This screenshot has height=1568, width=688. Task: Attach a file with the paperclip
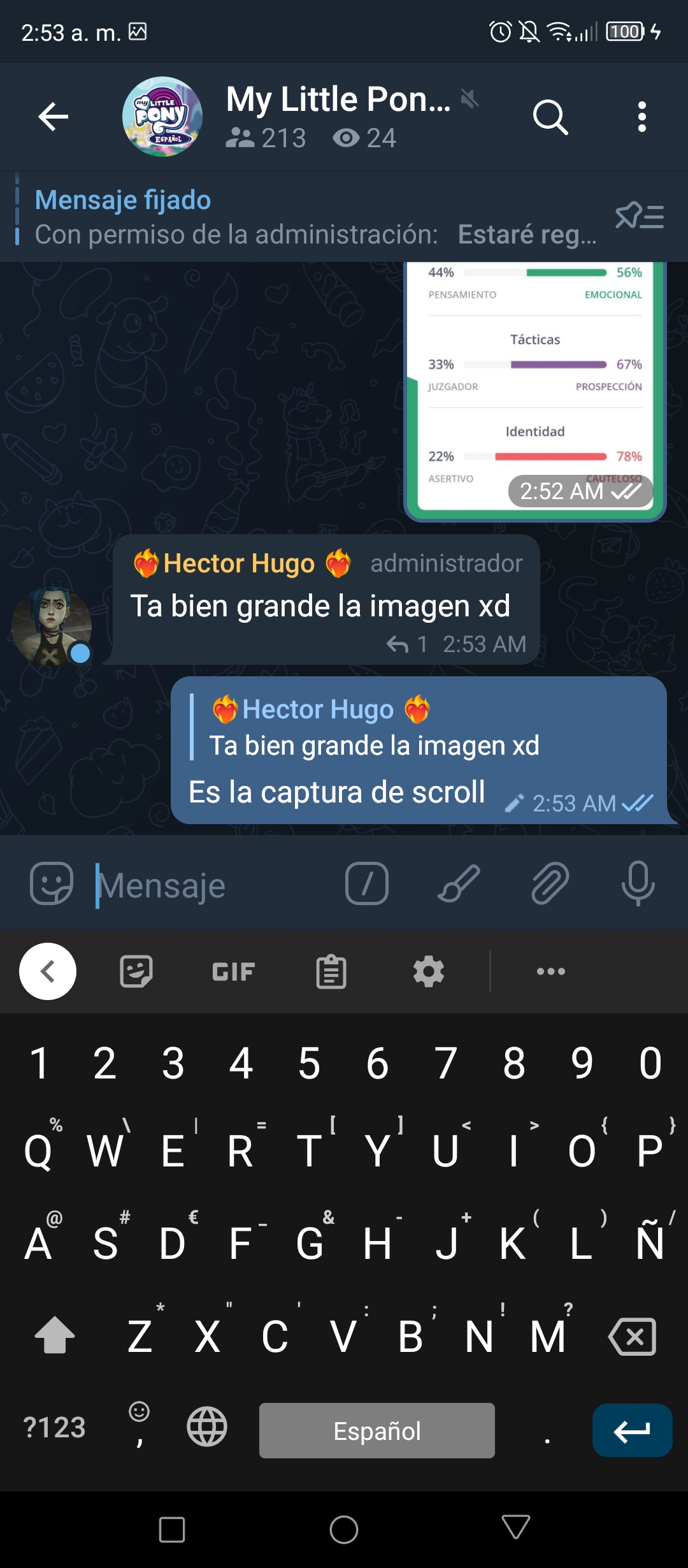tap(550, 883)
